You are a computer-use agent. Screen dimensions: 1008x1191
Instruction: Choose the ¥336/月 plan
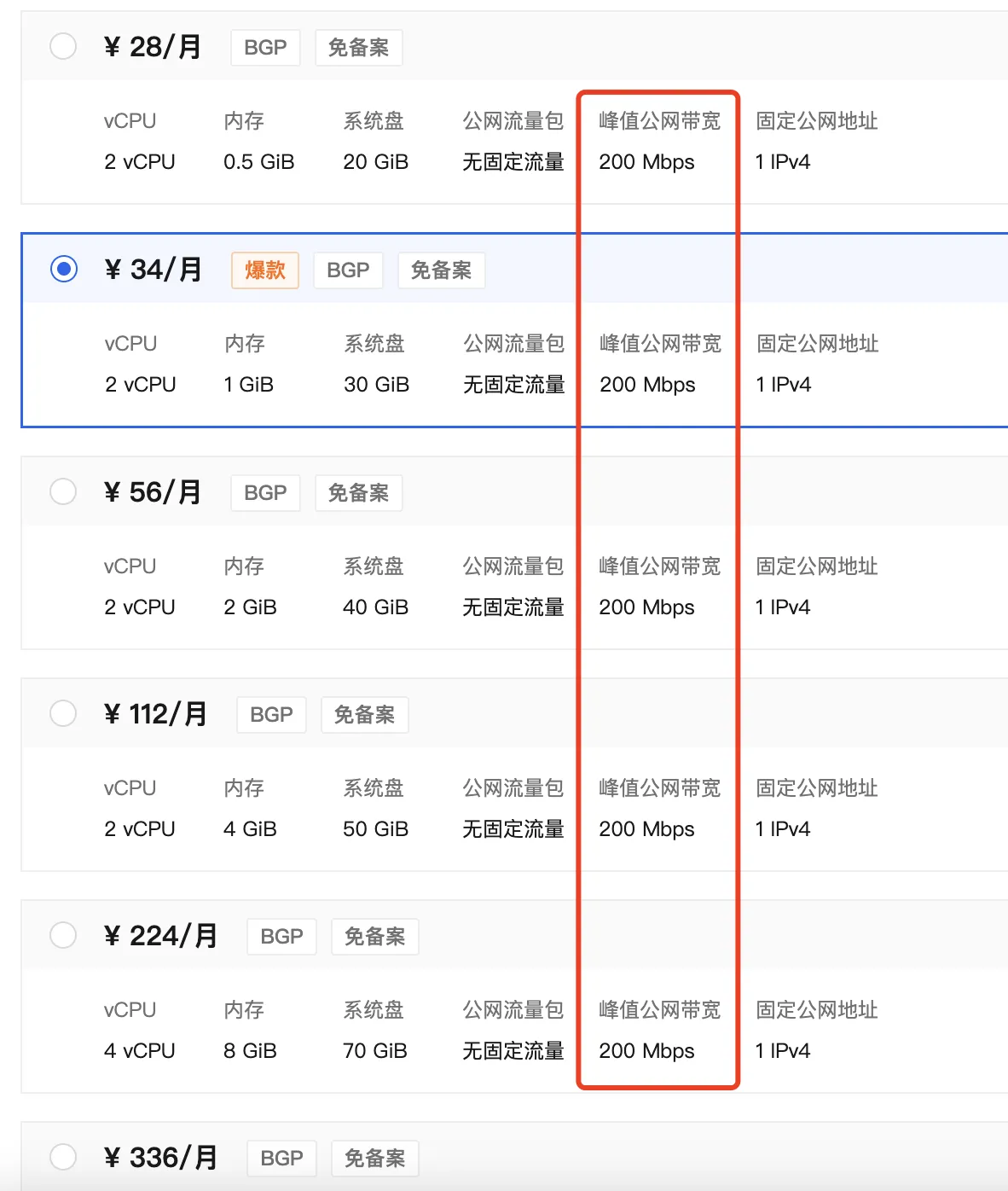click(x=63, y=1157)
